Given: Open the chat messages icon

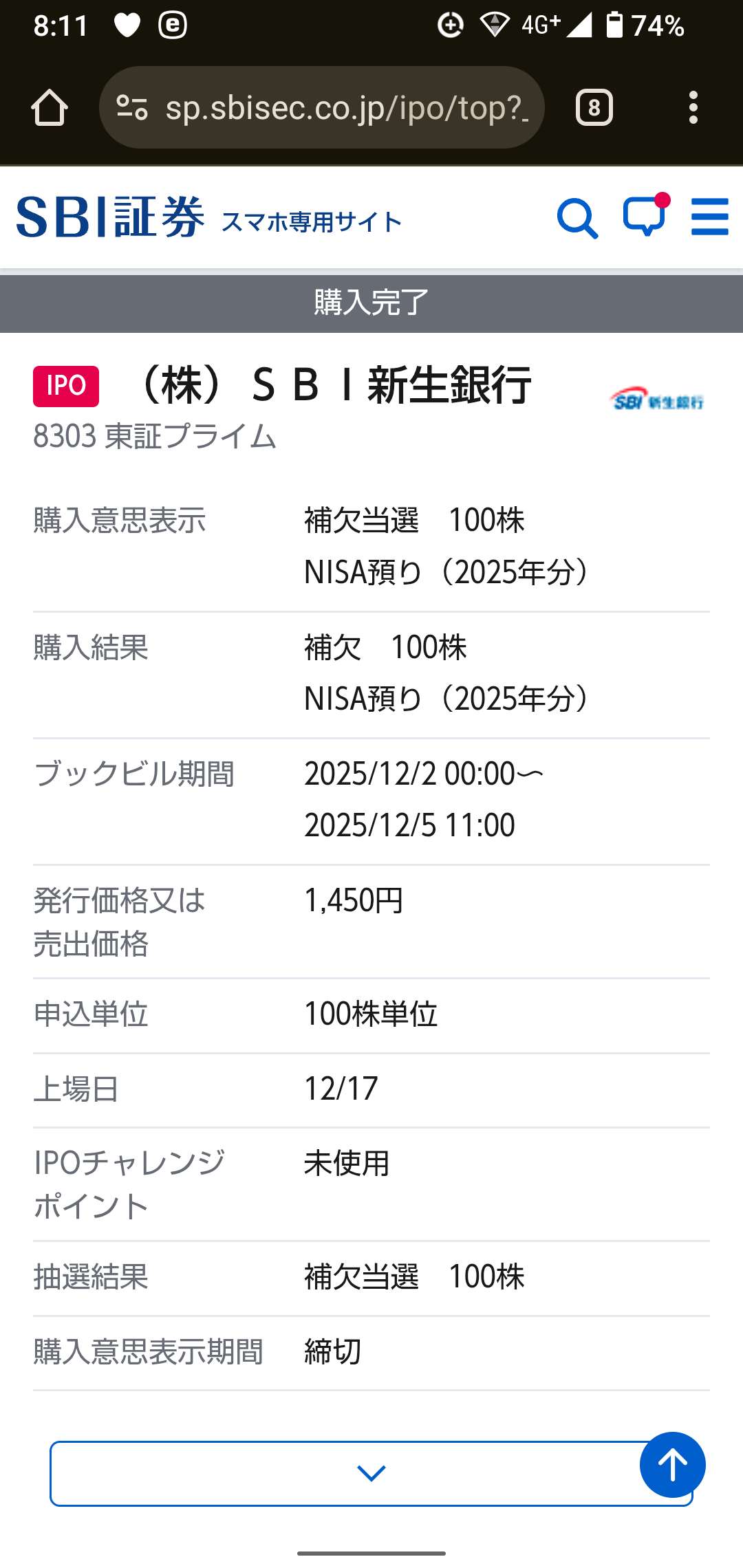Looking at the screenshot, I should (645, 217).
